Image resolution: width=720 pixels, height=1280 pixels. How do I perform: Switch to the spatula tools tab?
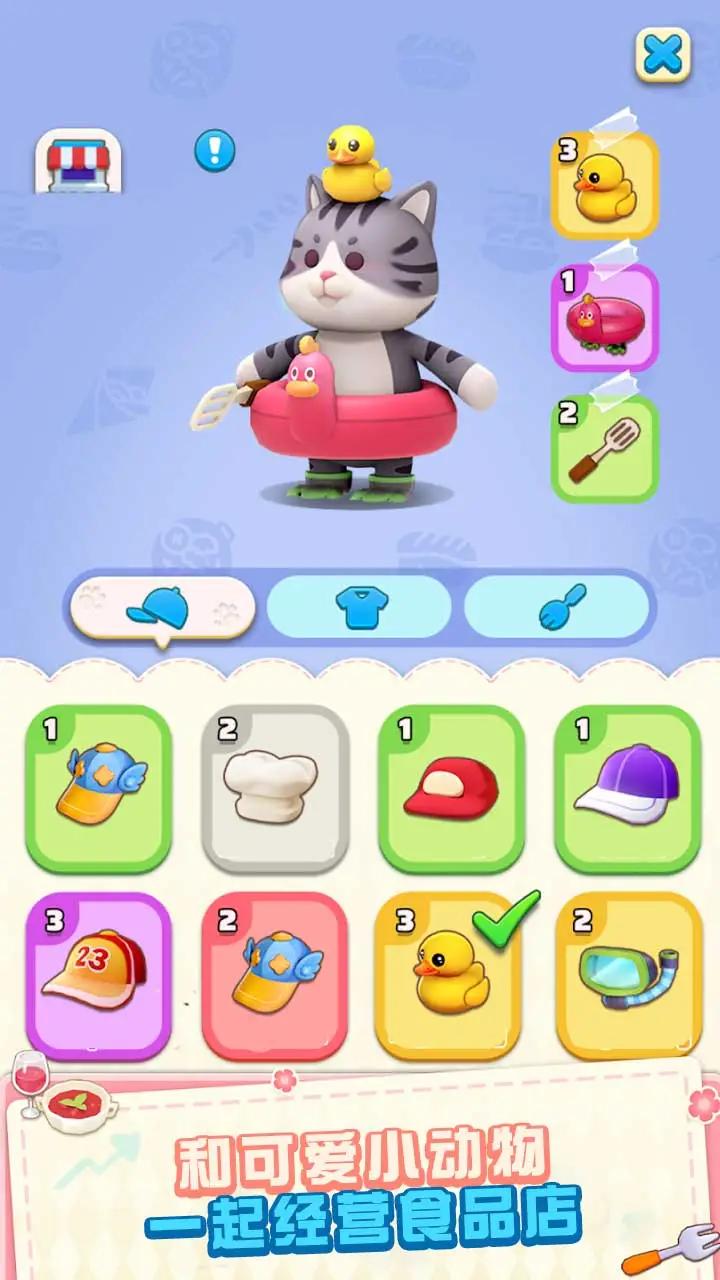(557, 607)
